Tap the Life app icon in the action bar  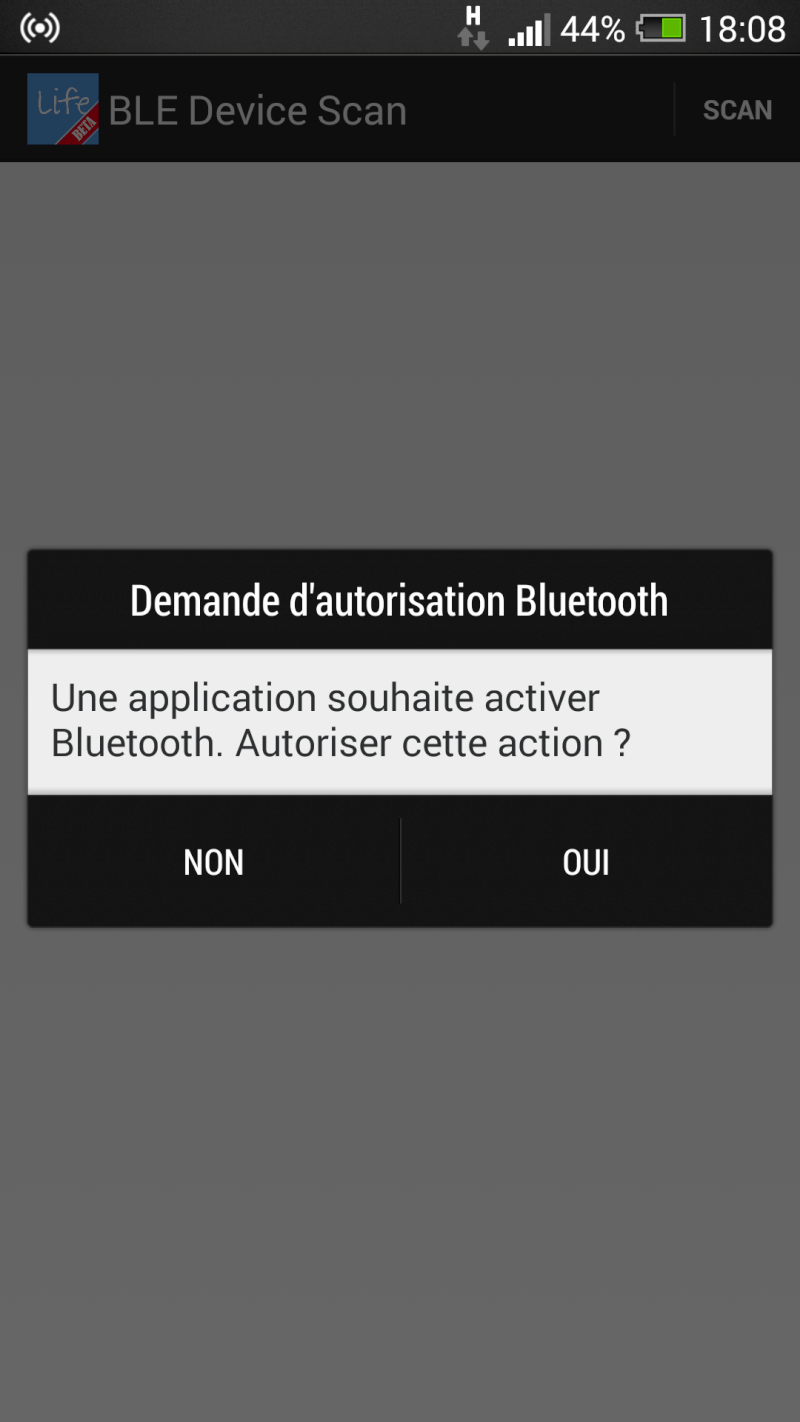tap(63, 109)
